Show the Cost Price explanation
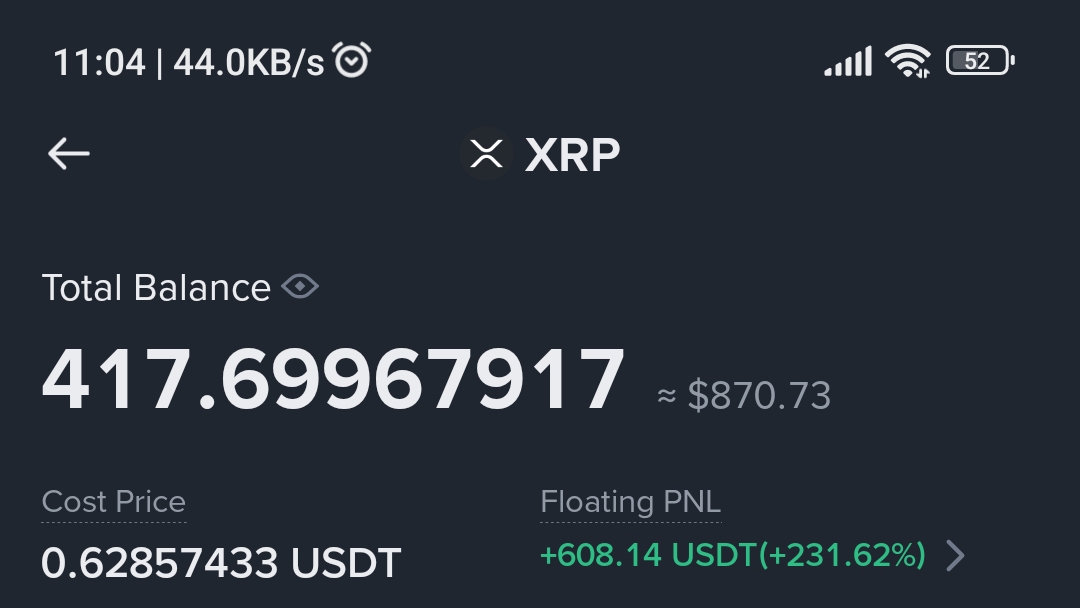This screenshot has height=608, width=1080. (x=114, y=502)
